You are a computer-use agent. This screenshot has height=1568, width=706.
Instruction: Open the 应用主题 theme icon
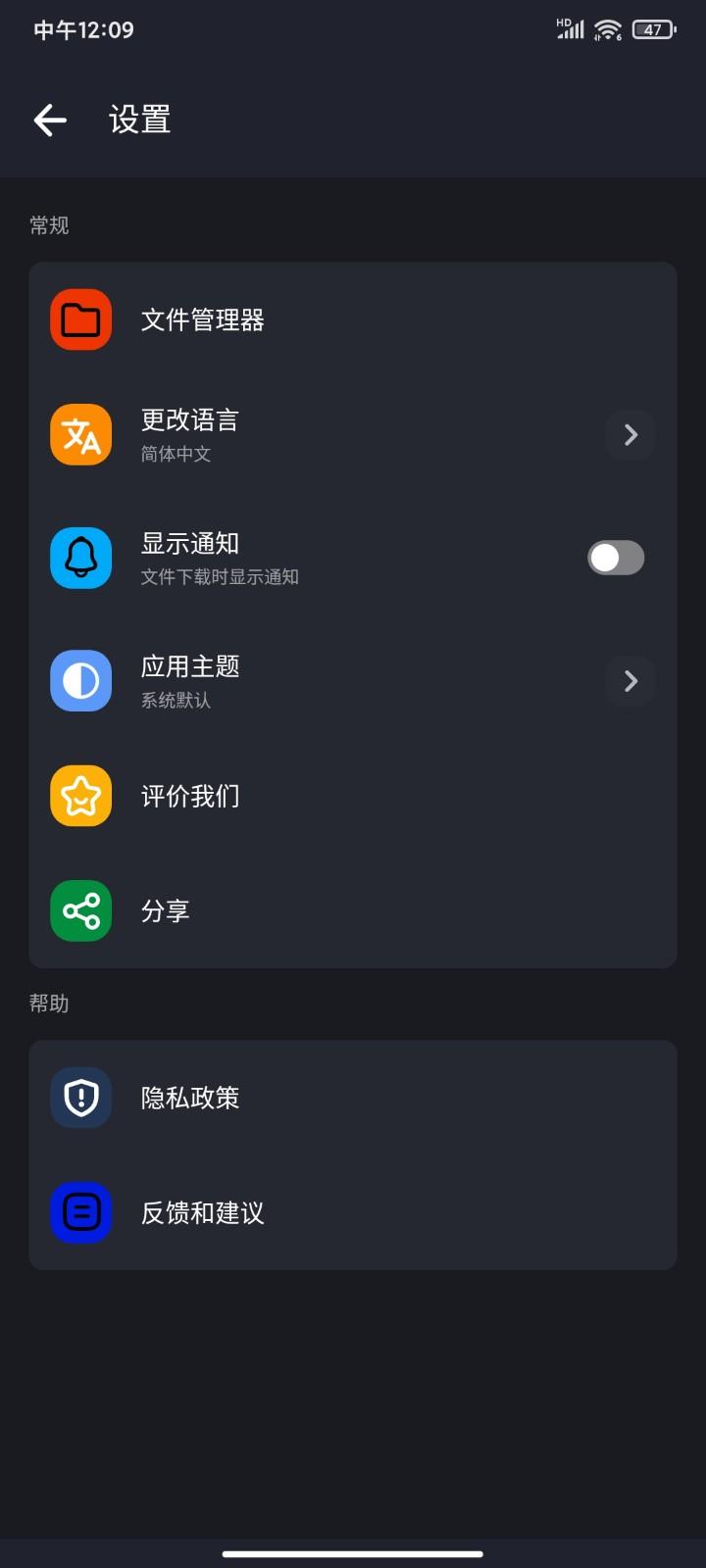pyautogui.click(x=80, y=680)
